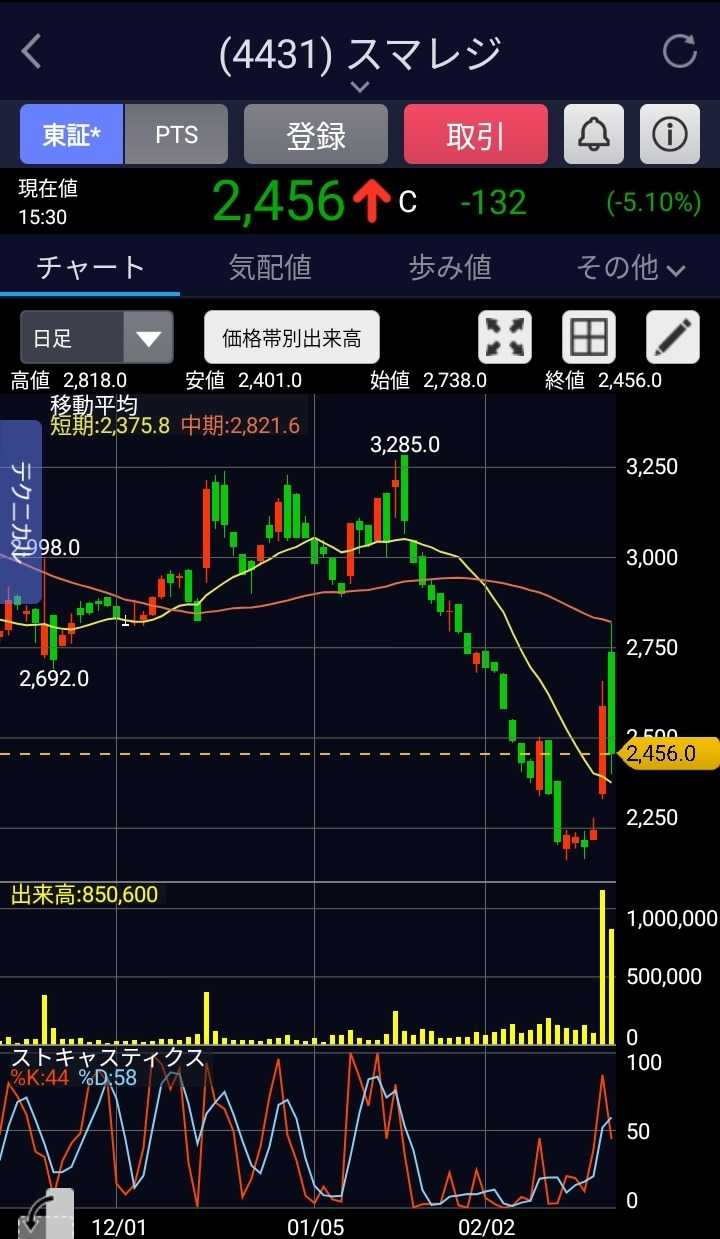Viewport: 720px width, 1239px height.
Task: Select the 東証 market tab
Action: [x=72, y=135]
